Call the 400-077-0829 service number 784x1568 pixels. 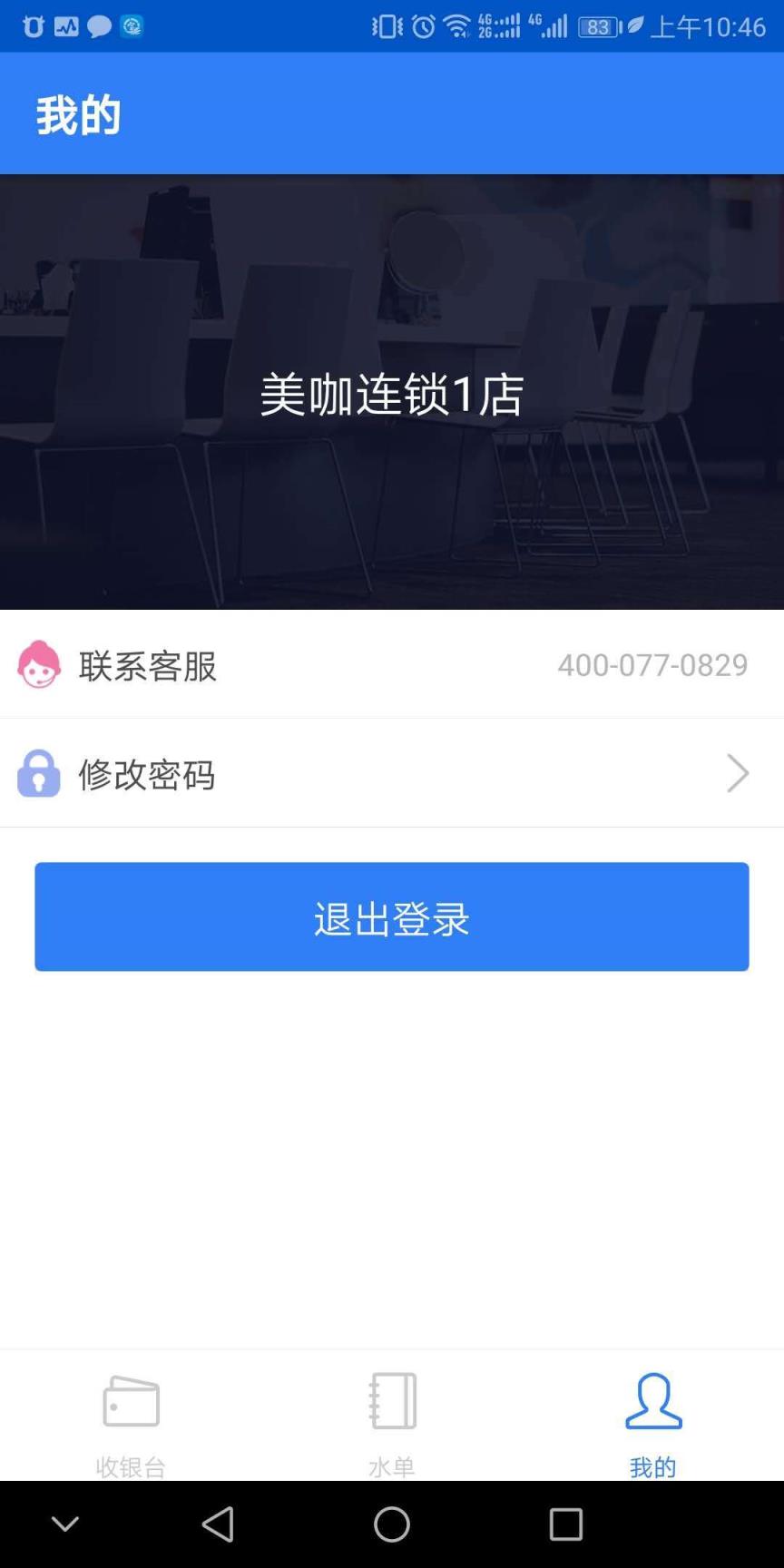(x=652, y=664)
